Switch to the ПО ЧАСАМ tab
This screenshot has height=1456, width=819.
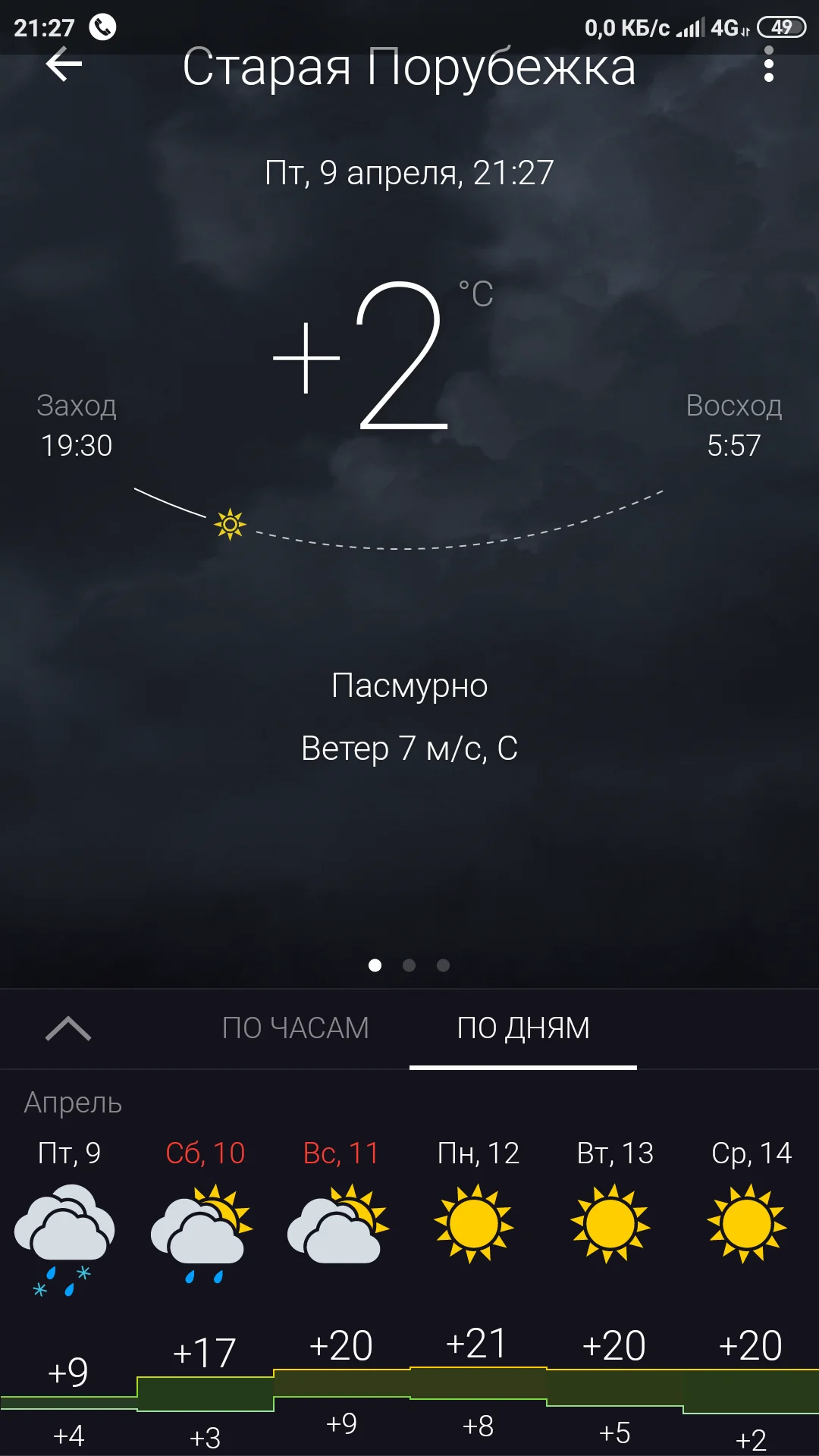(295, 1029)
